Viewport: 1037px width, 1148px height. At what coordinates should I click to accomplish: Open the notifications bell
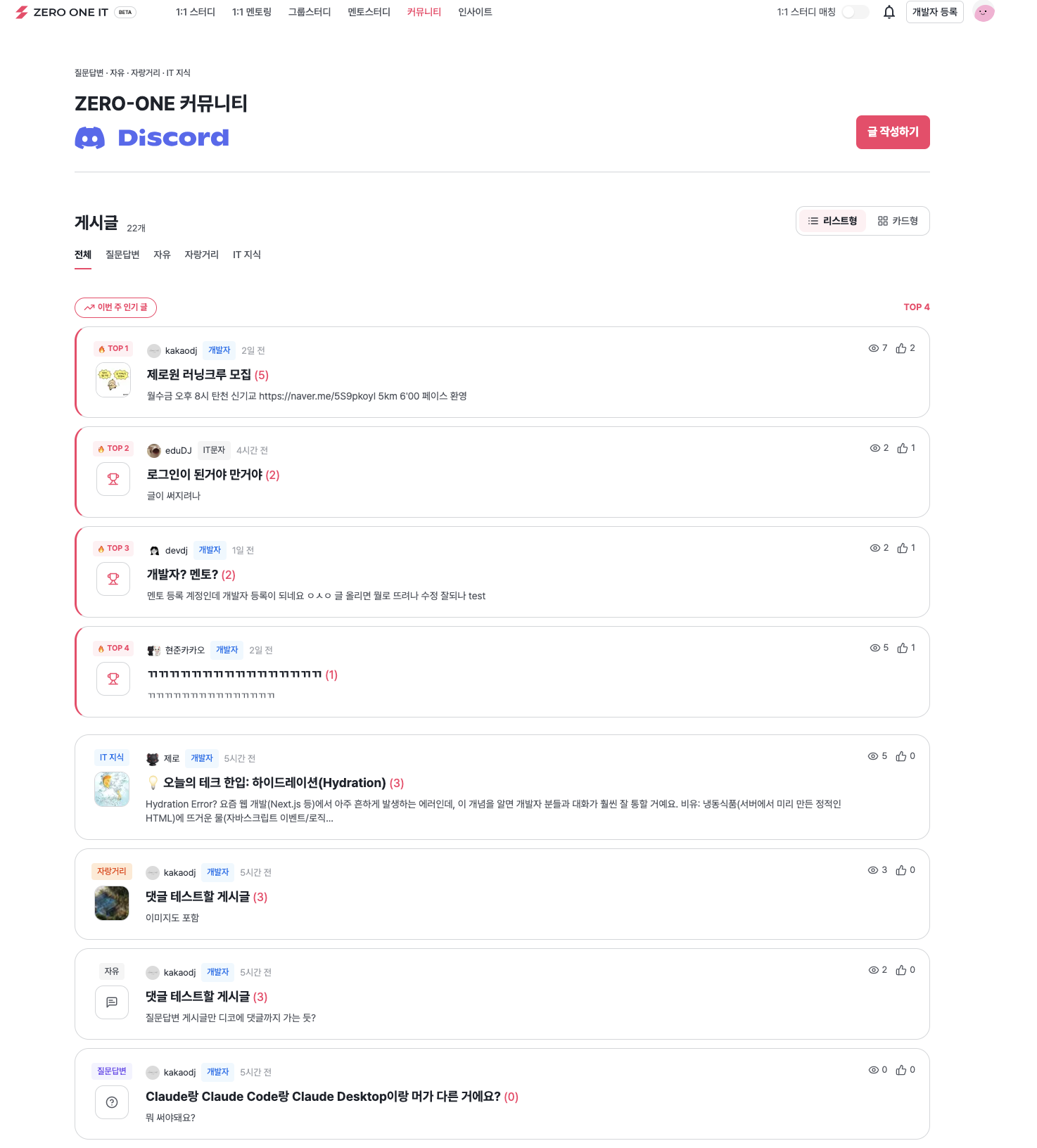tap(889, 12)
